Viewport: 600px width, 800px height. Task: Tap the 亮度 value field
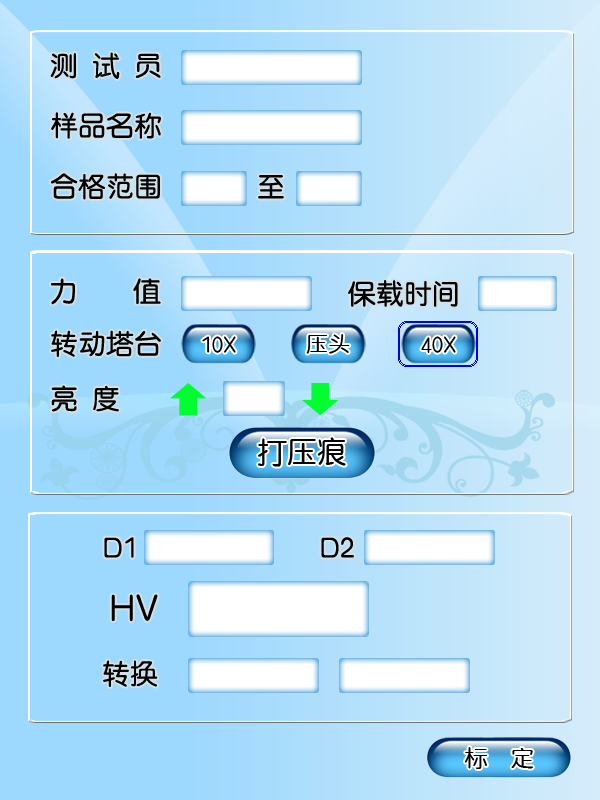click(253, 398)
